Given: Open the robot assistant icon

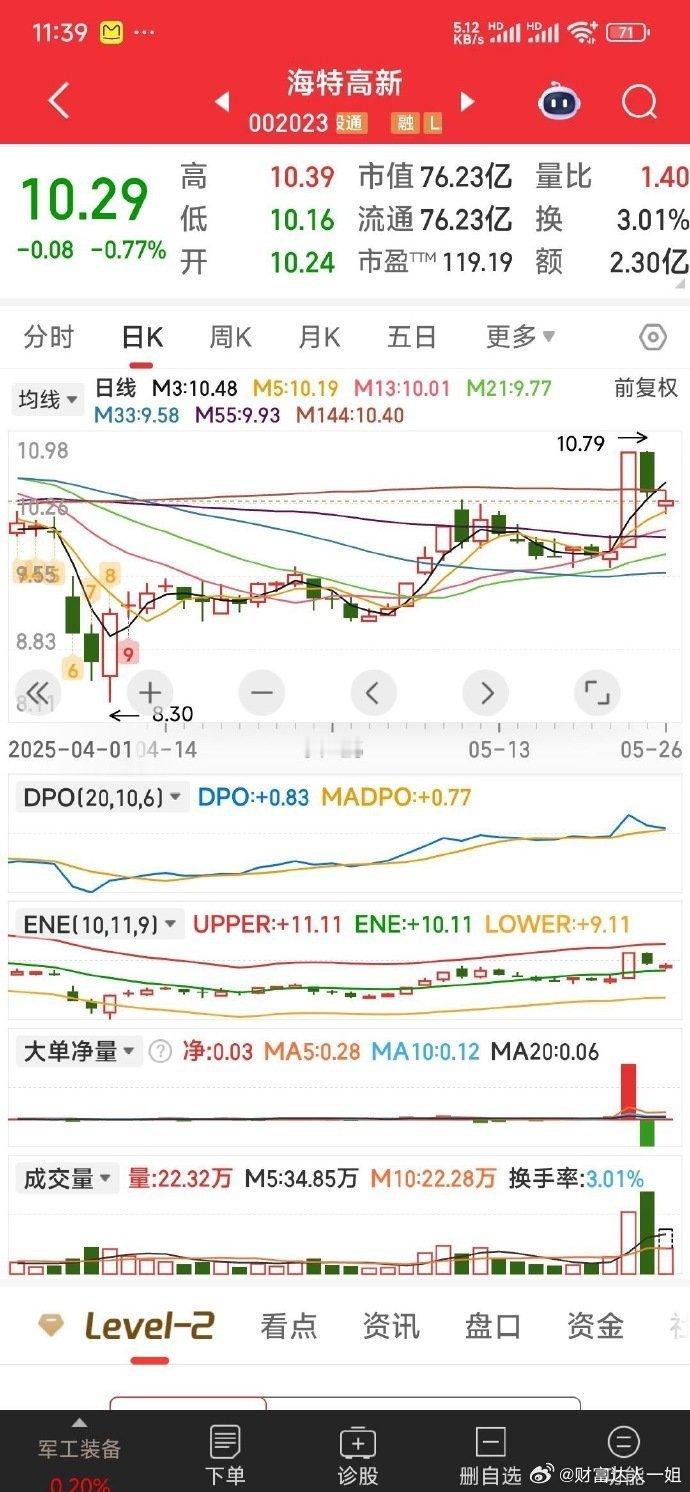Looking at the screenshot, I should pyautogui.click(x=560, y=101).
